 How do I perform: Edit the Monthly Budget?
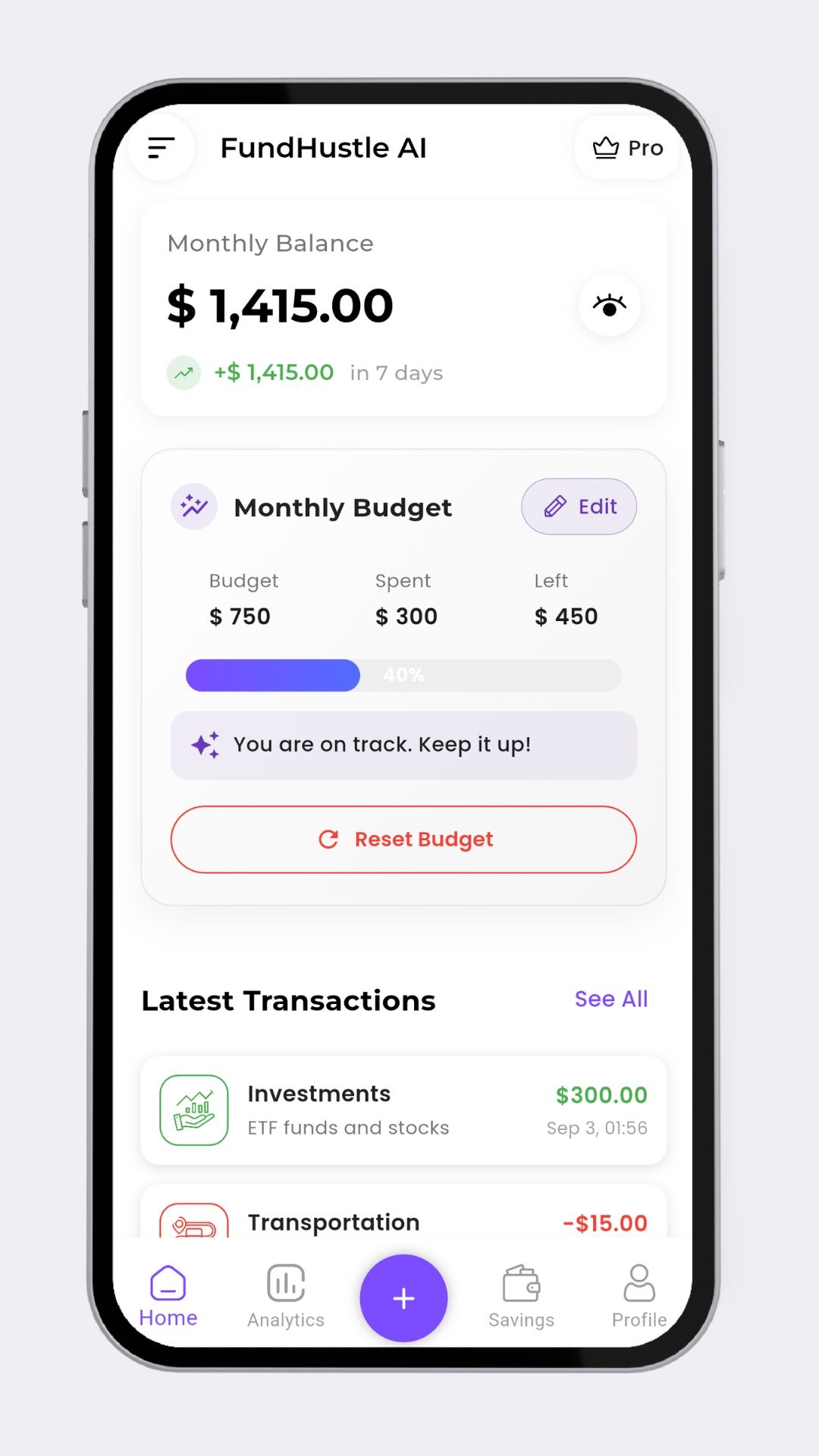[579, 507]
